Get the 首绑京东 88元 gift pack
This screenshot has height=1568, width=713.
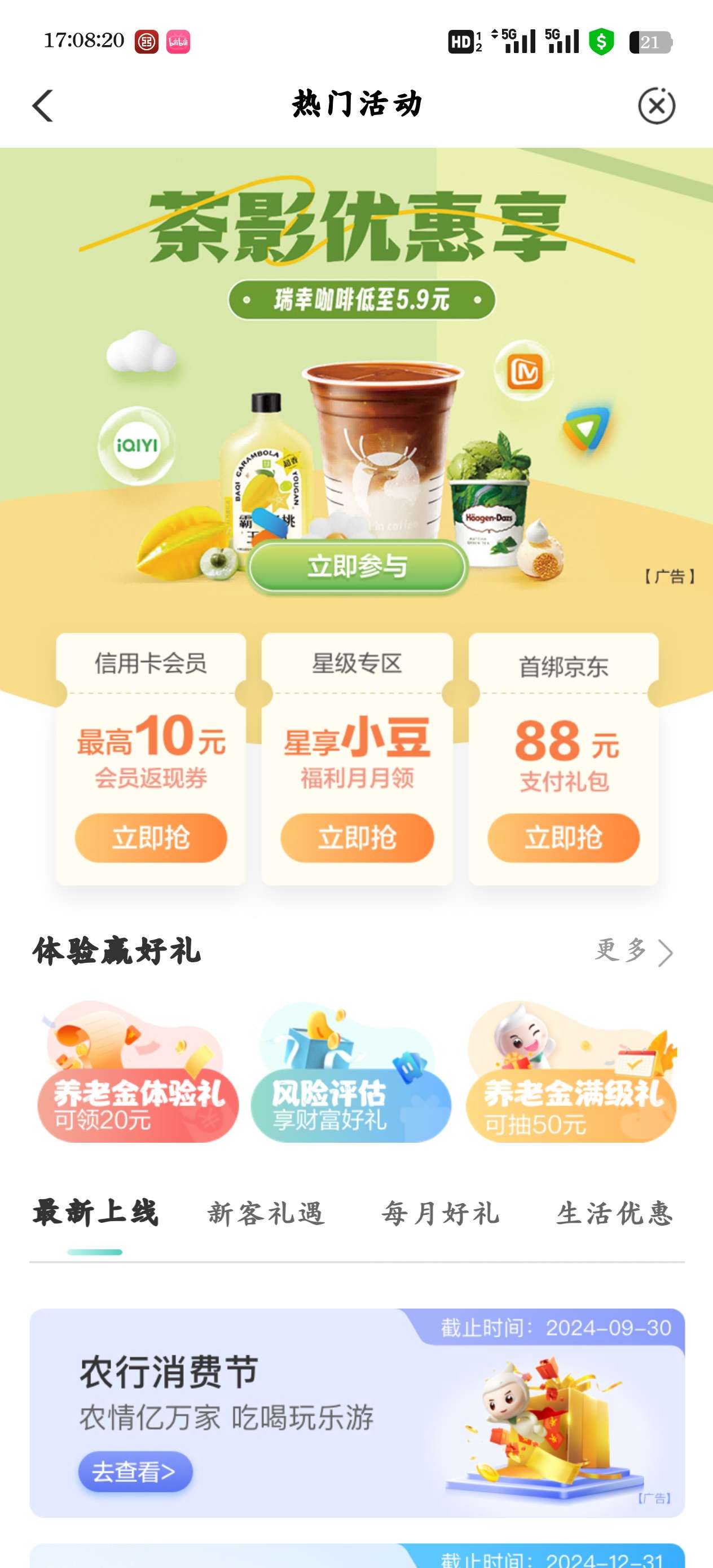pos(563,838)
